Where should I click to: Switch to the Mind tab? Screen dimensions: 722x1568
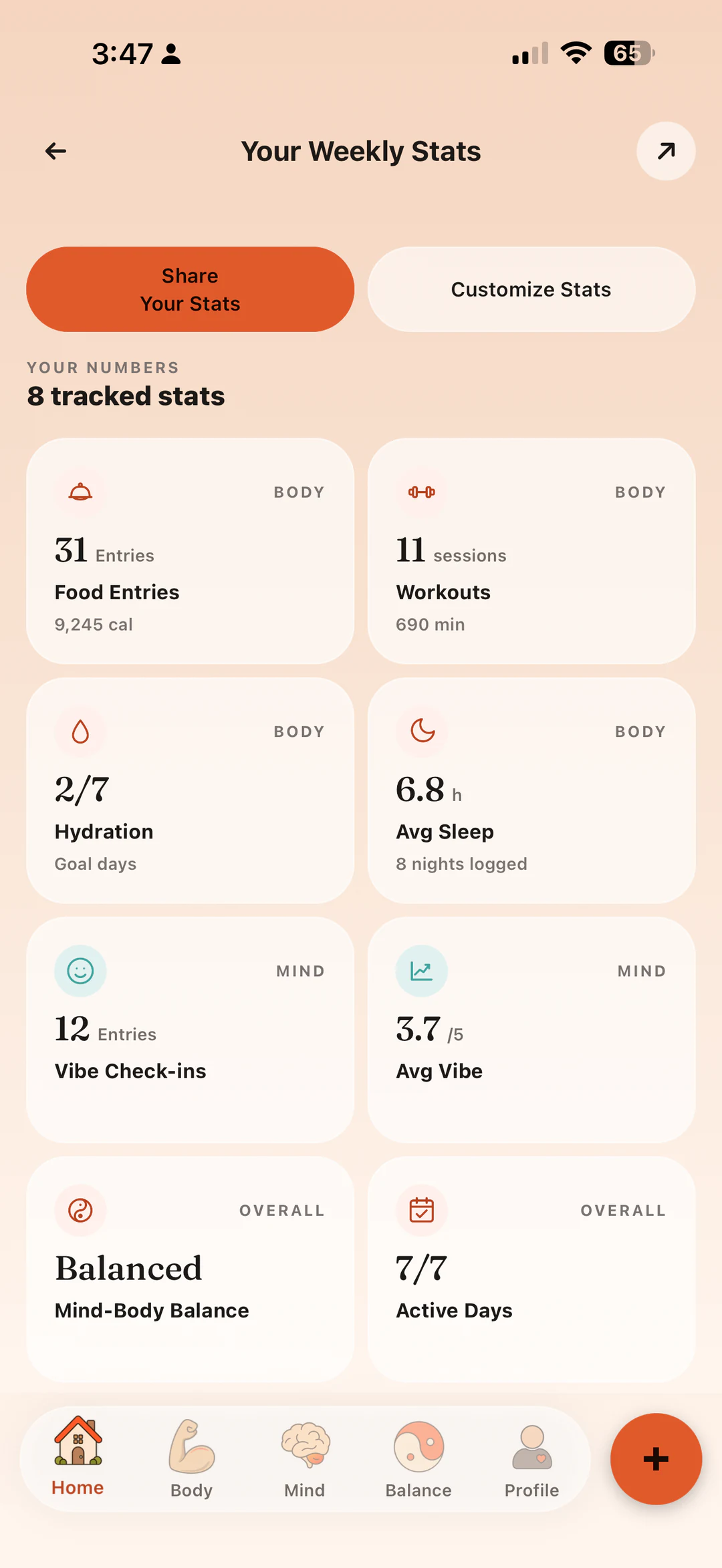[x=305, y=1459]
